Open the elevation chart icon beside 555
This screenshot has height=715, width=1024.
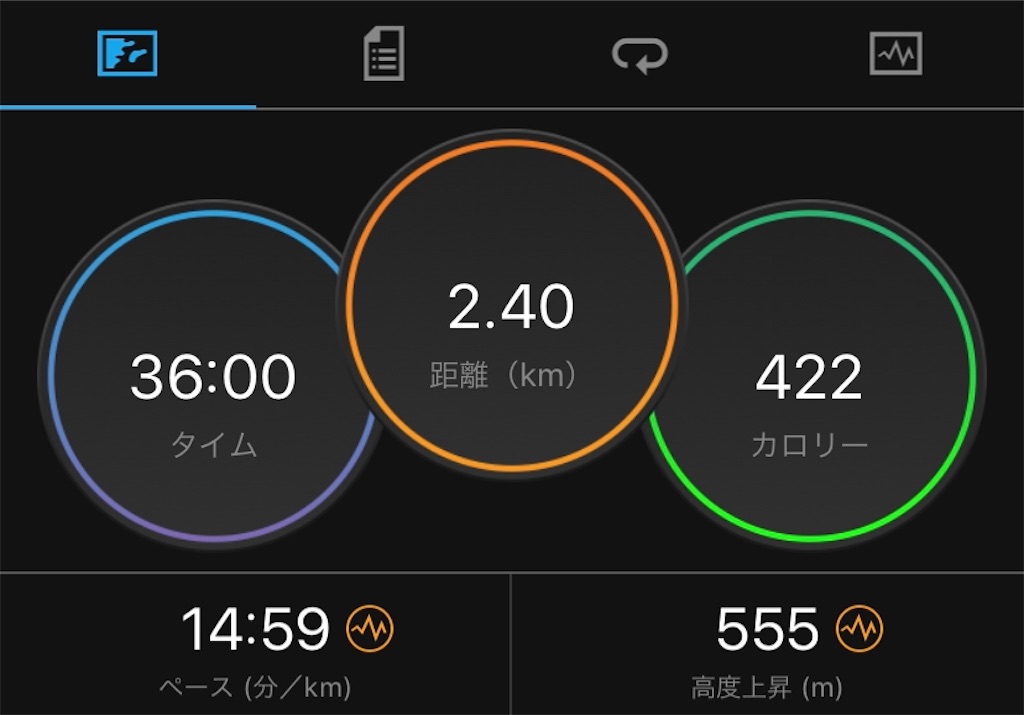click(860, 629)
